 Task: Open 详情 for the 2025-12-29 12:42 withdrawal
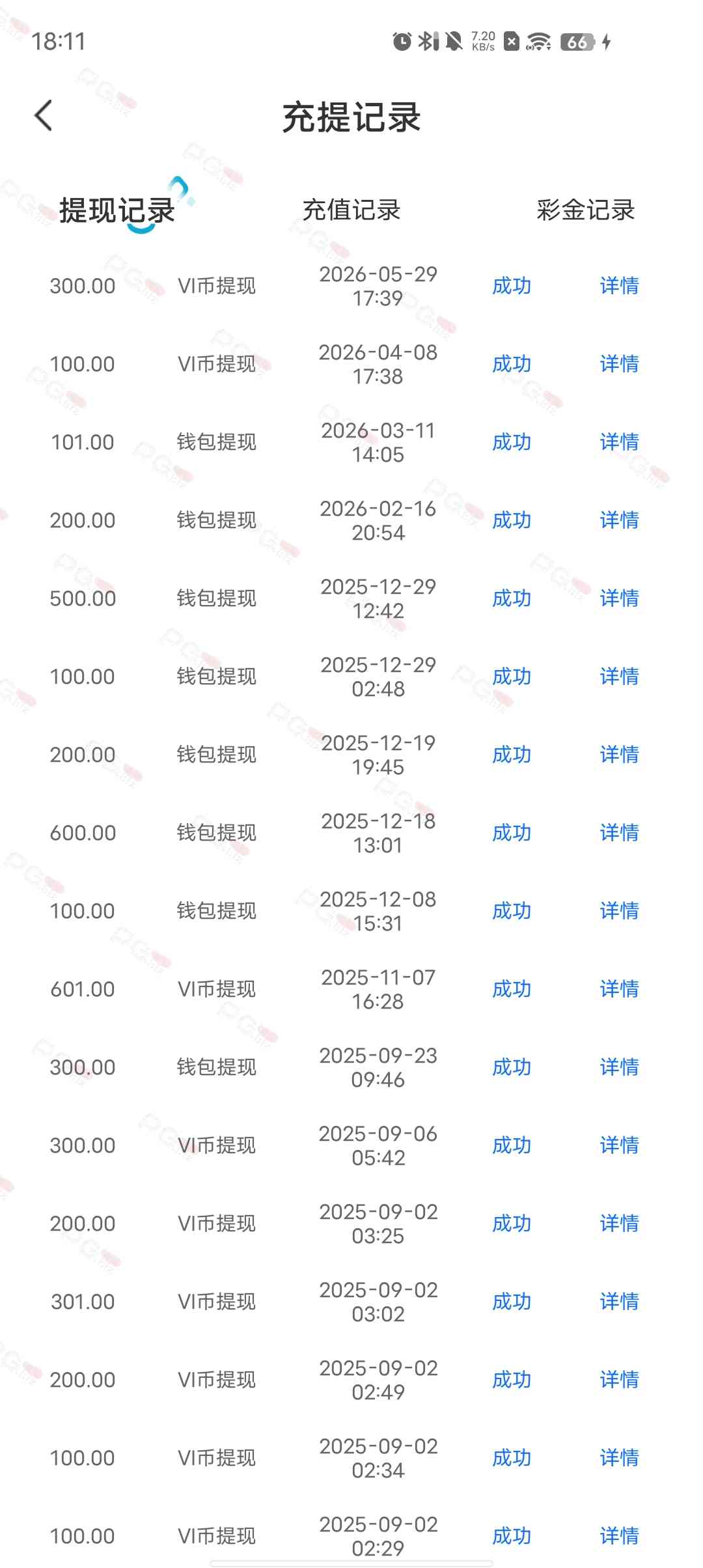click(619, 598)
